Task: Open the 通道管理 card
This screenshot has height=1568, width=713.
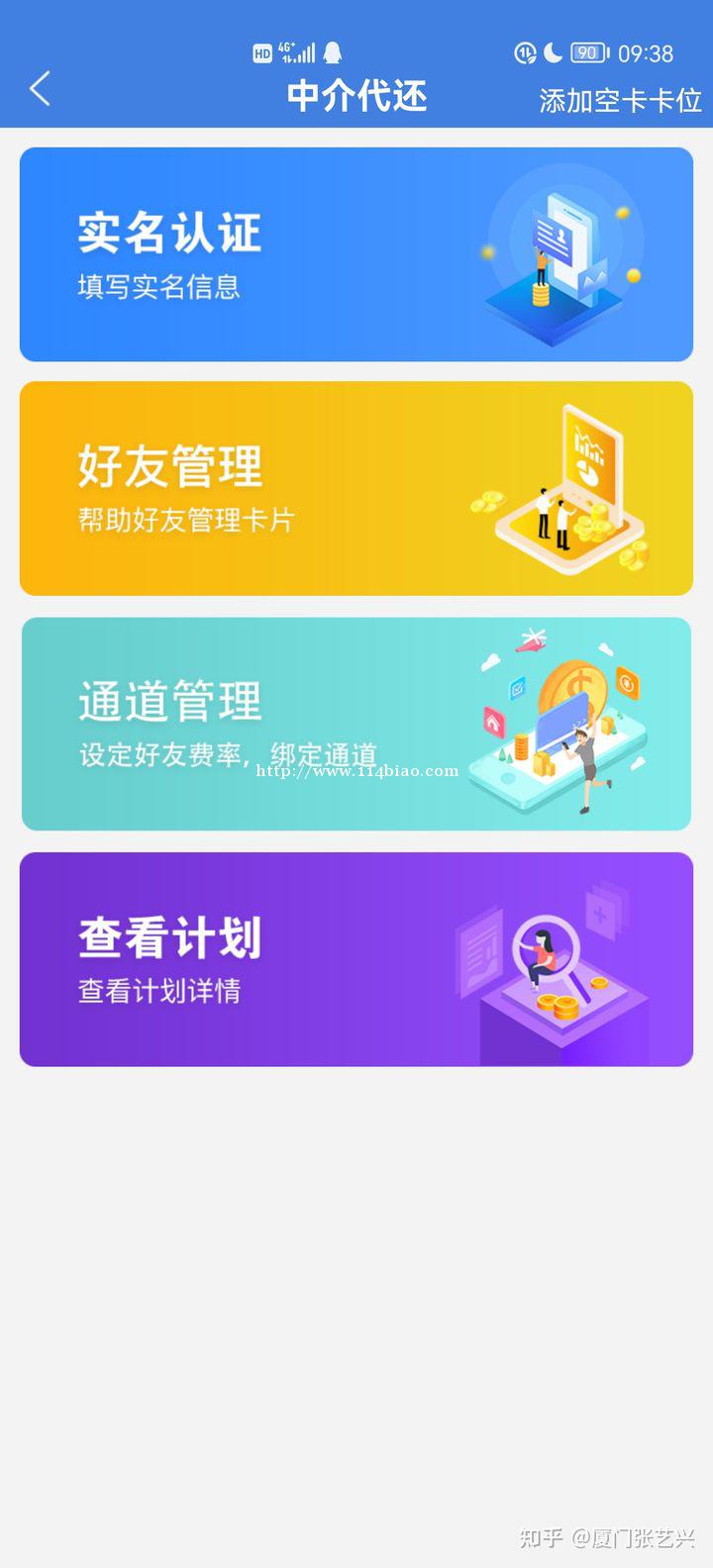Action: pyautogui.click(x=356, y=724)
